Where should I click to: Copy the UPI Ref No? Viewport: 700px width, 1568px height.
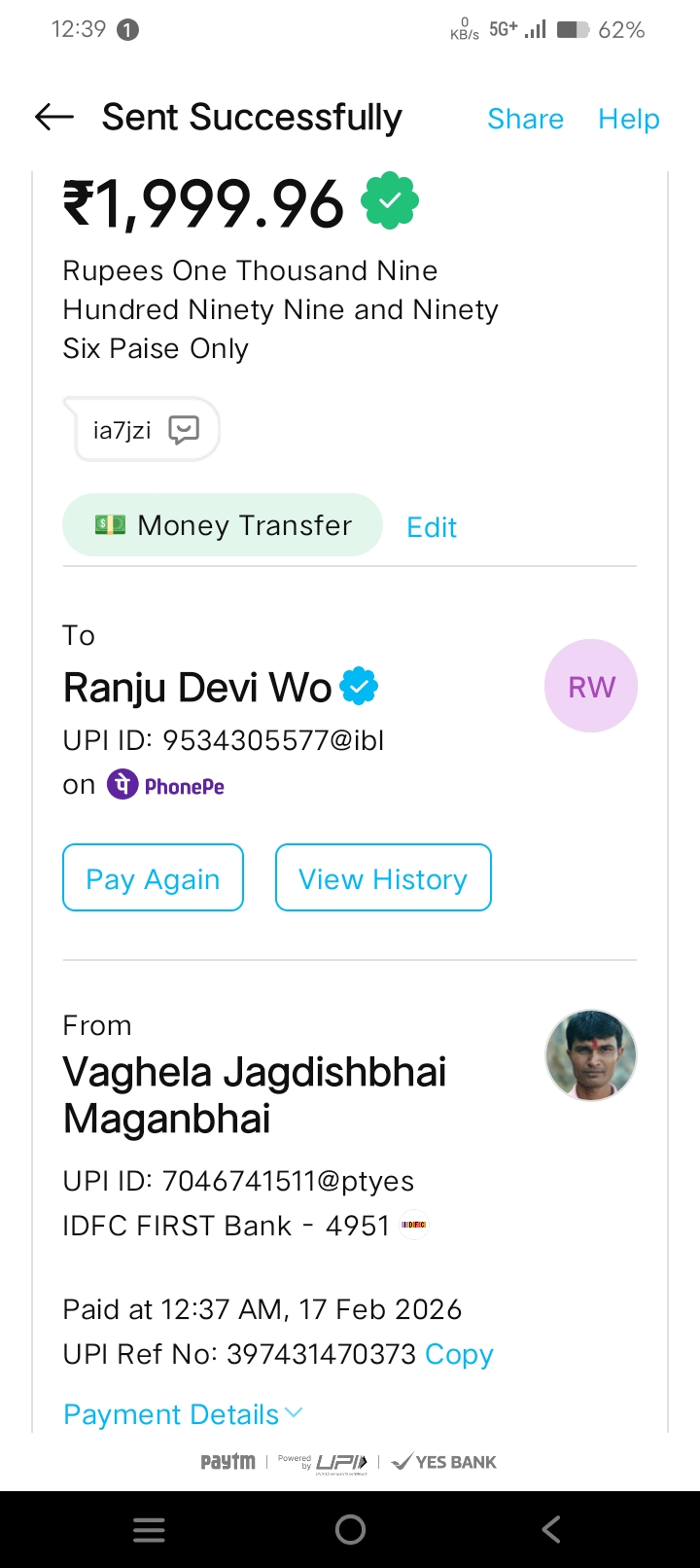pyautogui.click(x=459, y=1354)
